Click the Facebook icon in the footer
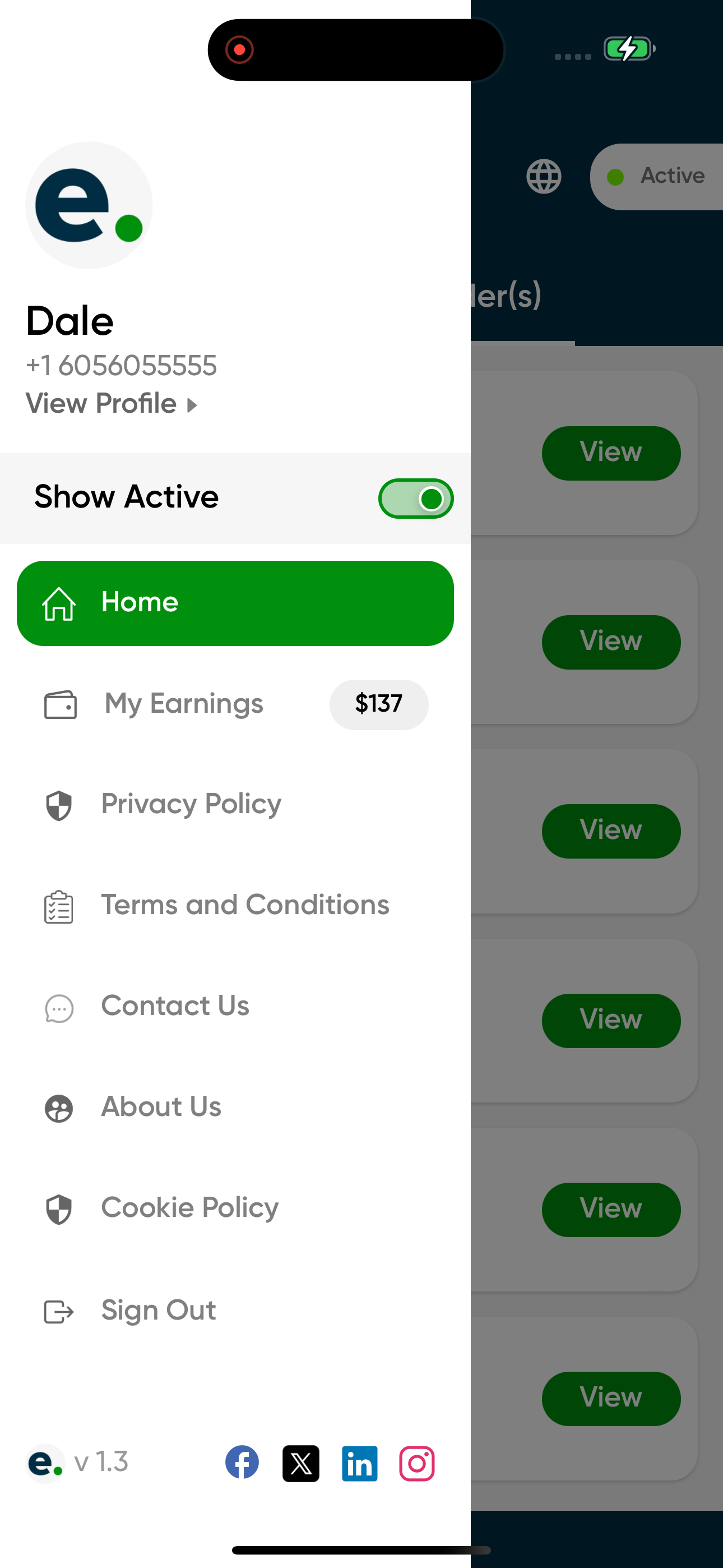This screenshot has width=723, height=1568. (242, 1463)
